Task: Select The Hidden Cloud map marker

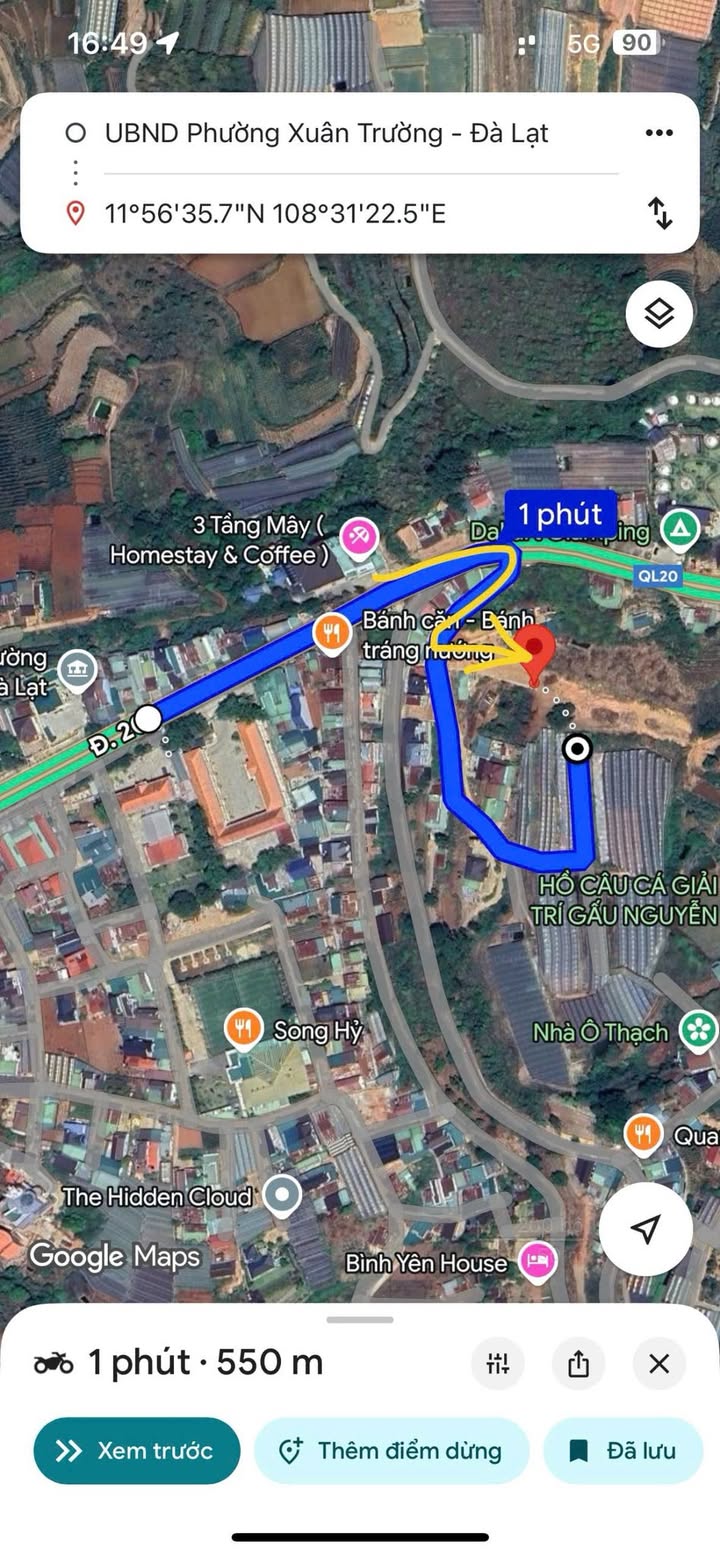Action: pos(285,1194)
